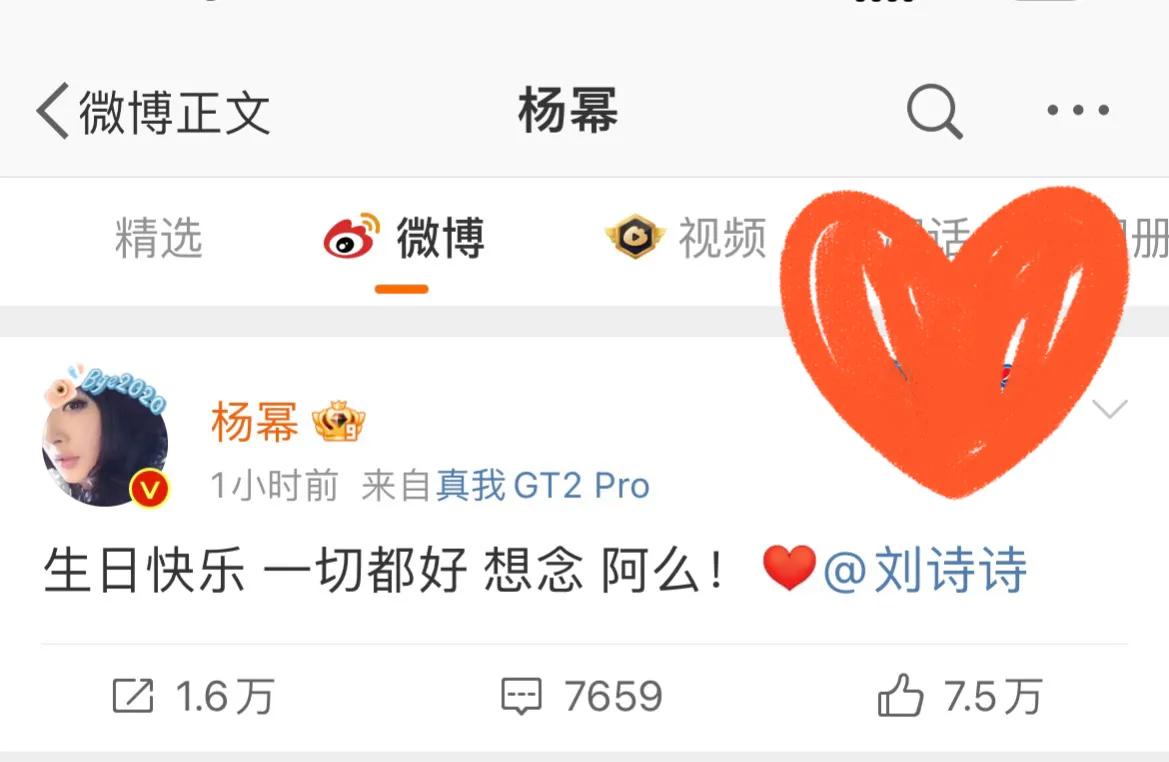Image resolution: width=1169 pixels, height=762 pixels.
Task: Open the 真我 GT2 Pro device link
Action: click(543, 486)
